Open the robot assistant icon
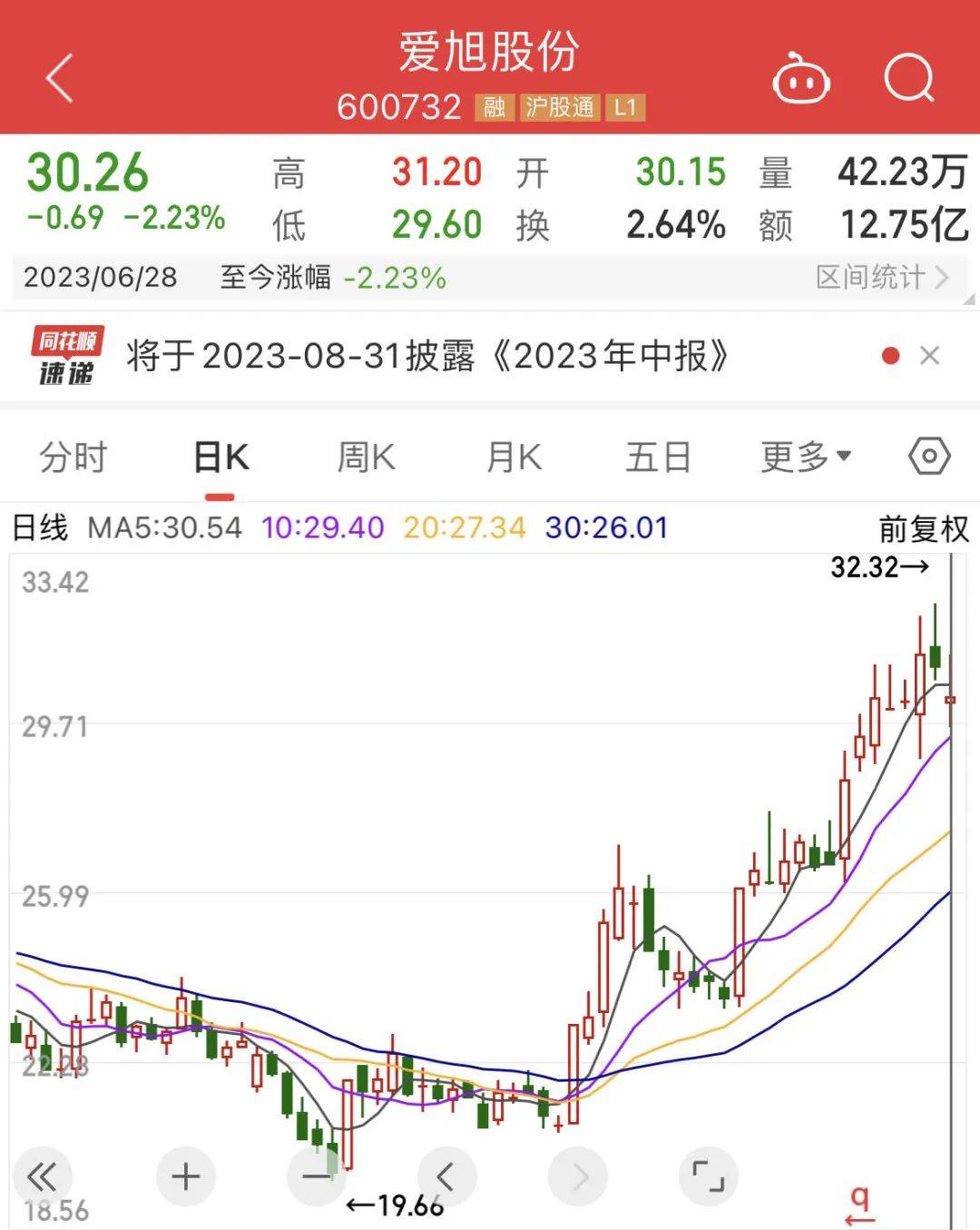 tap(800, 80)
